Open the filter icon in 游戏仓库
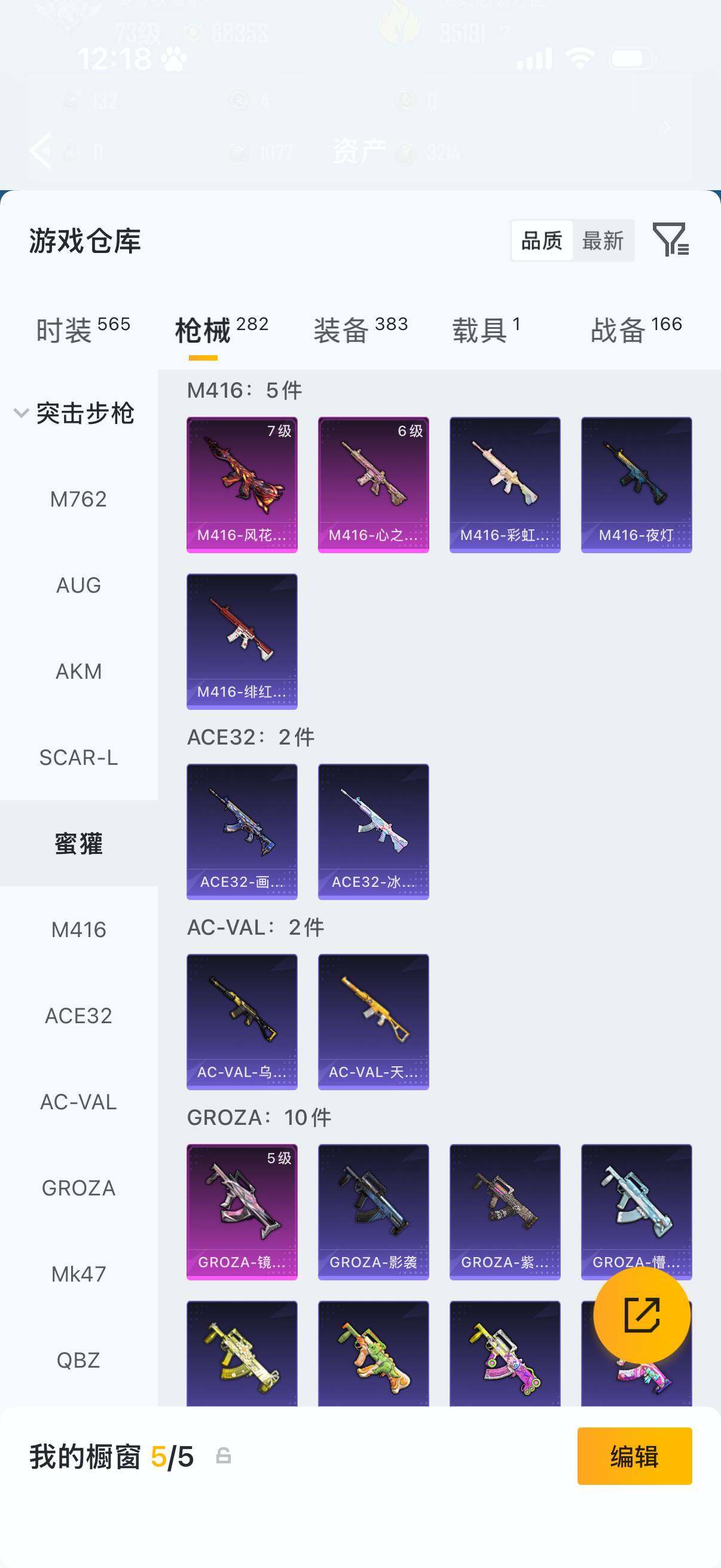 click(670, 240)
